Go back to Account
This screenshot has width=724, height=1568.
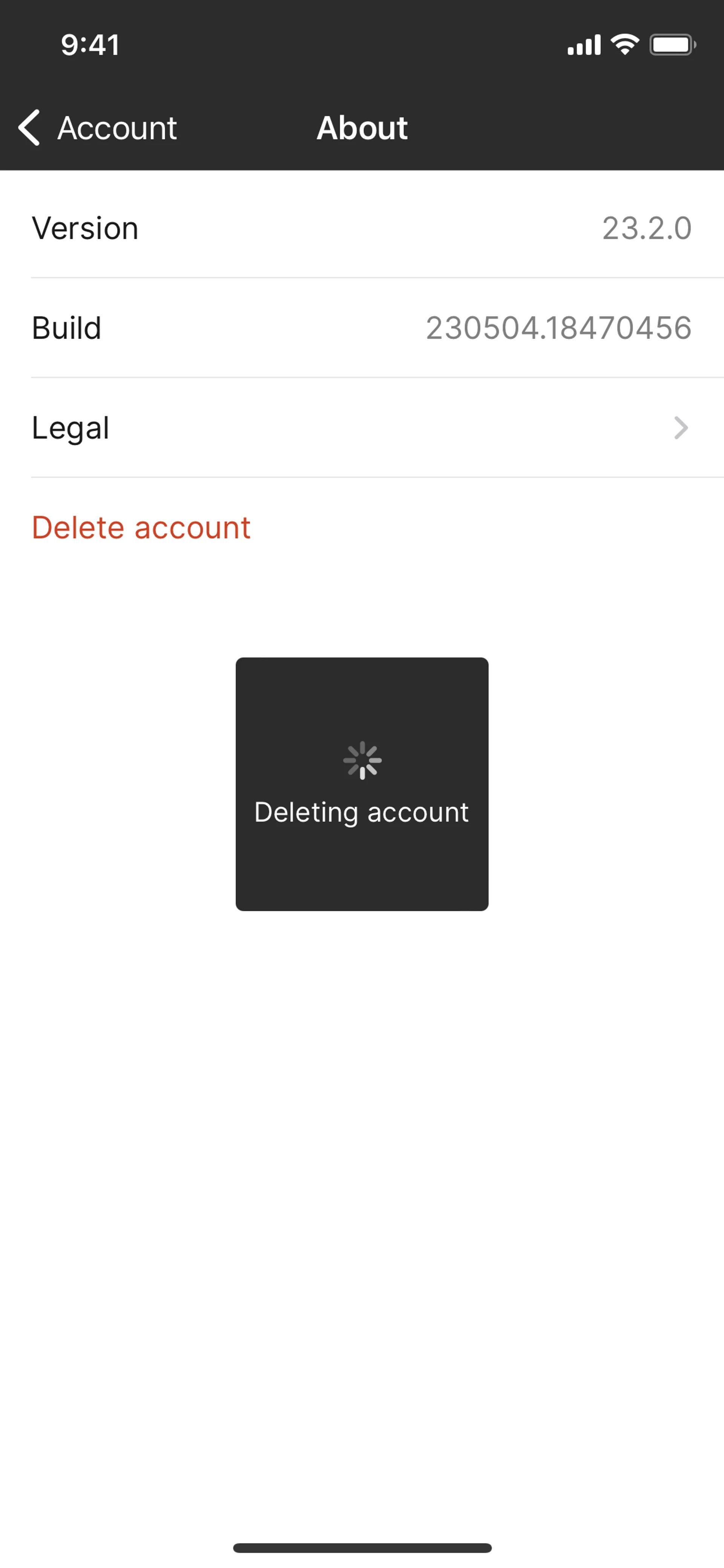(x=97, y=128)
